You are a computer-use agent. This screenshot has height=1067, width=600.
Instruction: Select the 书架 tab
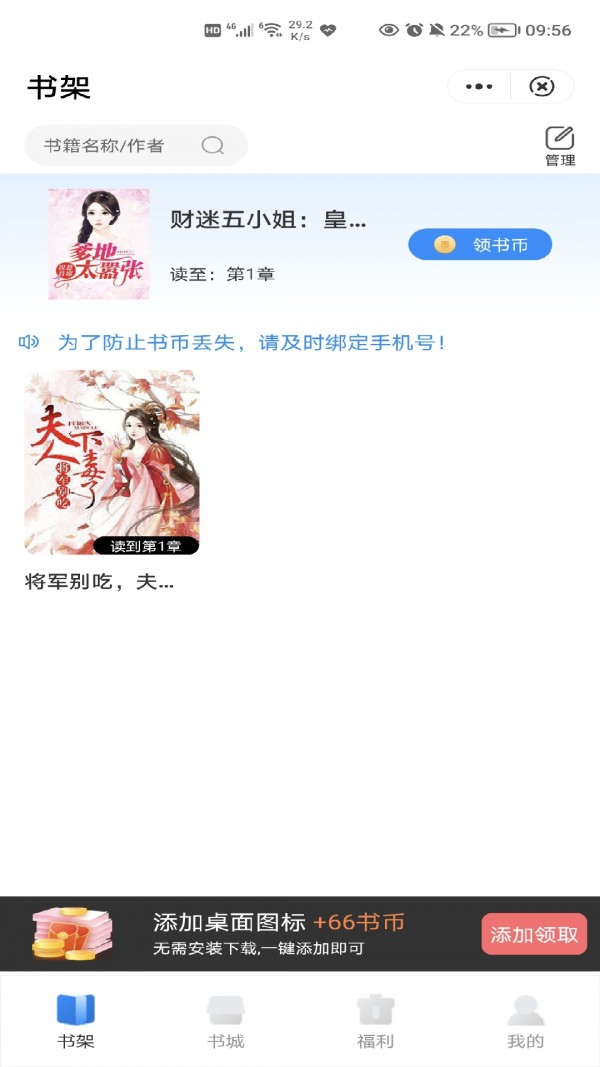[x=76, y=1021]
